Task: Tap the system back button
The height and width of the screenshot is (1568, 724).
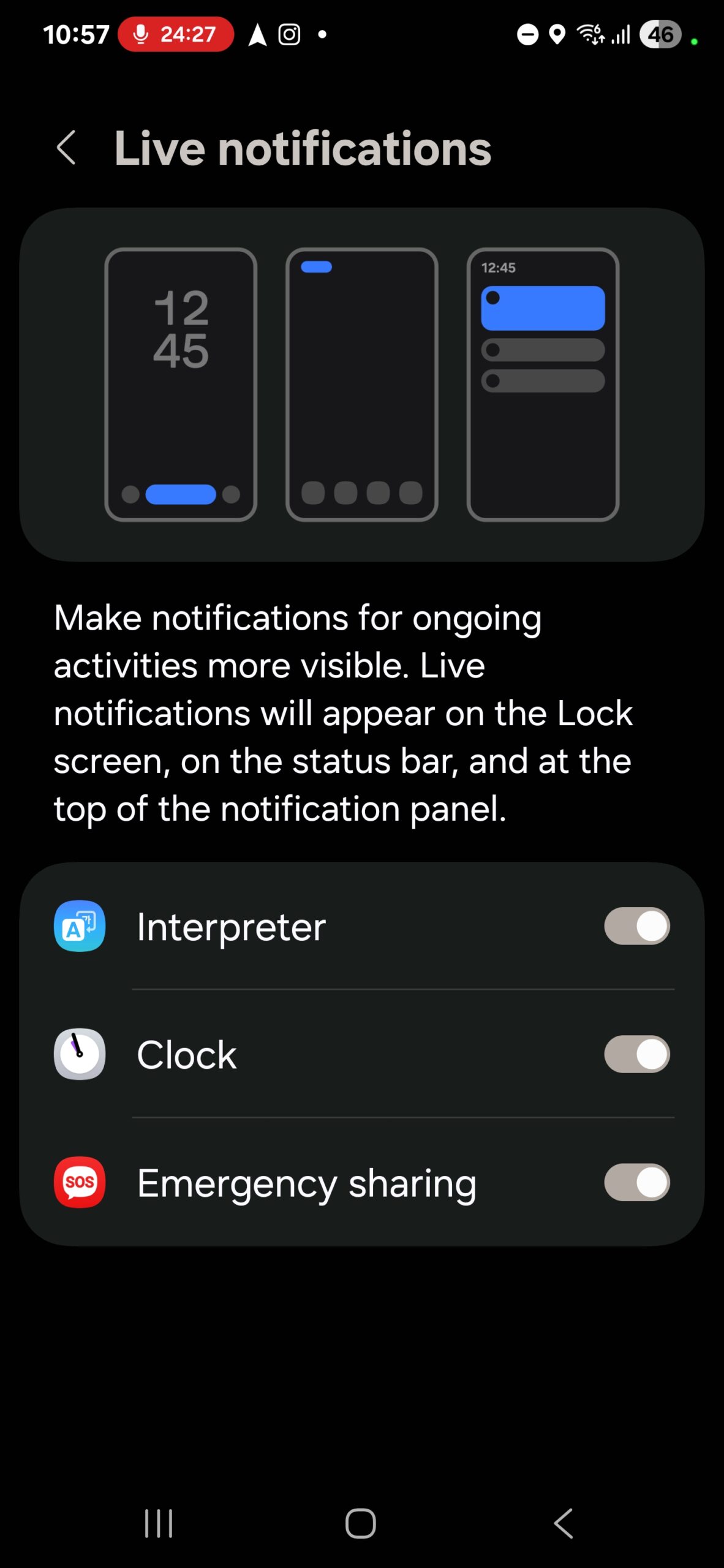Action: point(564,1523)
